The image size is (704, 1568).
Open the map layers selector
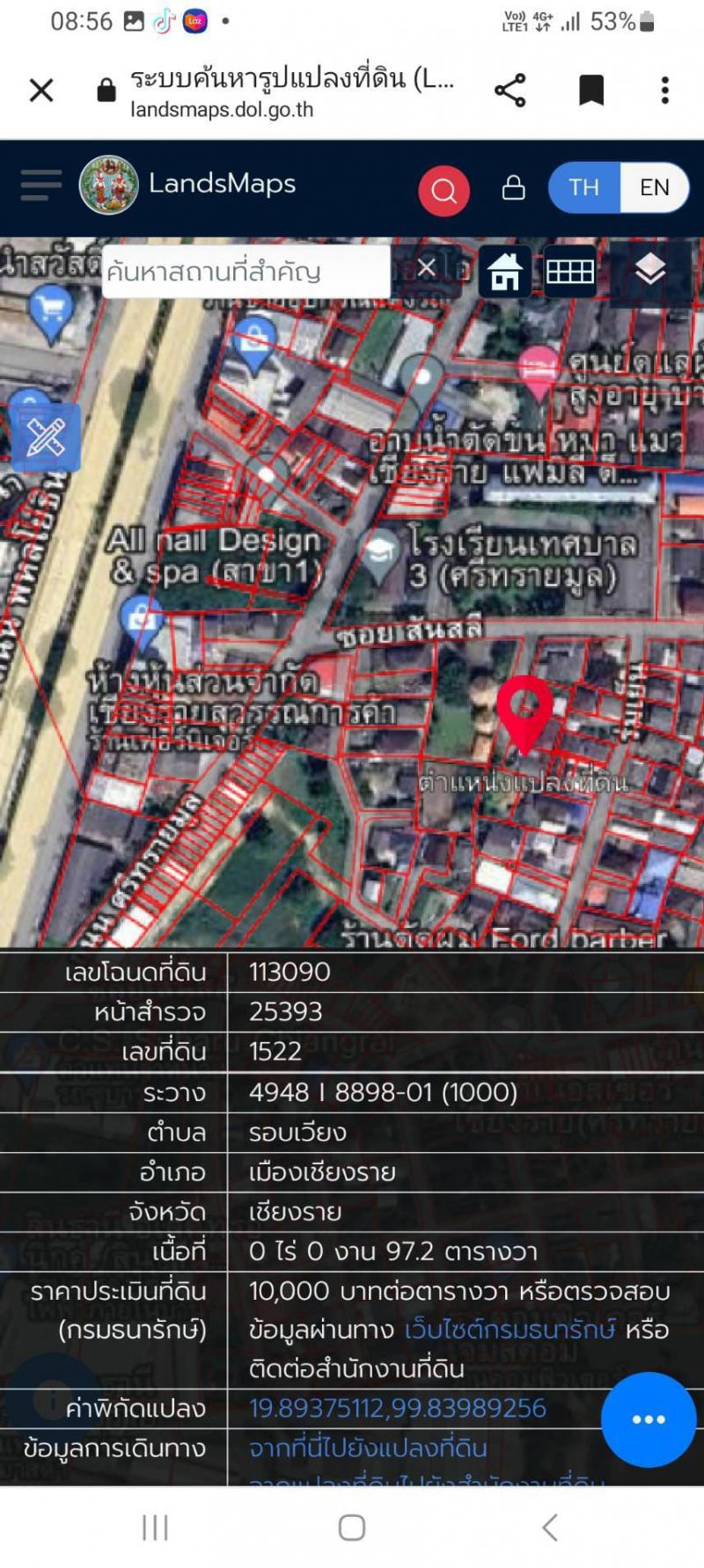tap(650, 270)
